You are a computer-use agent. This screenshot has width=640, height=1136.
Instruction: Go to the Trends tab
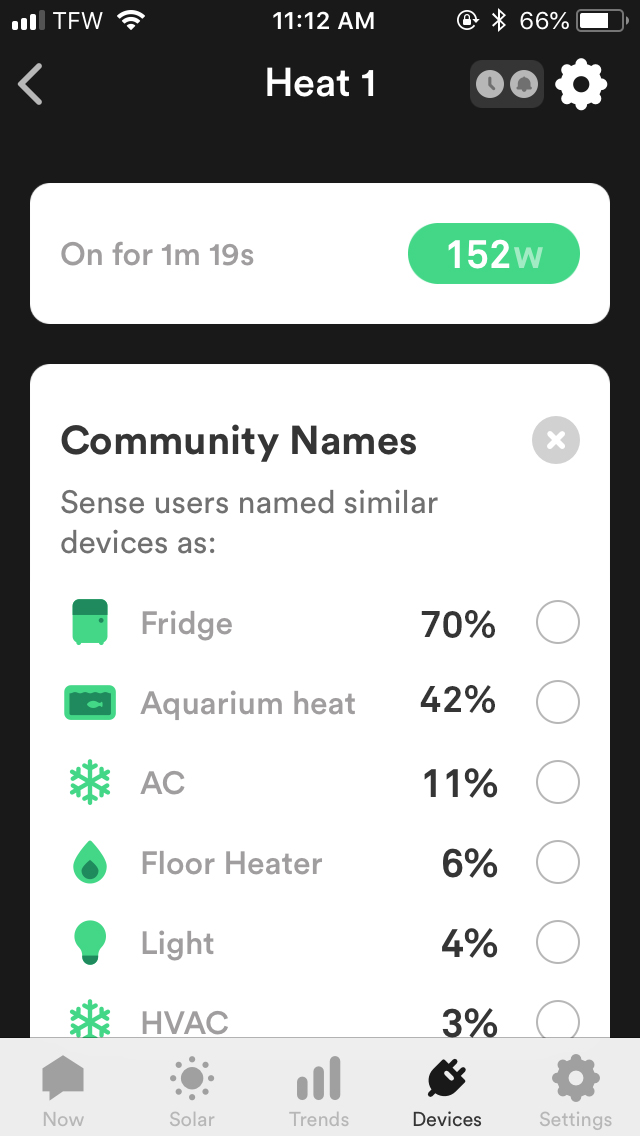tap(319, 1090)
